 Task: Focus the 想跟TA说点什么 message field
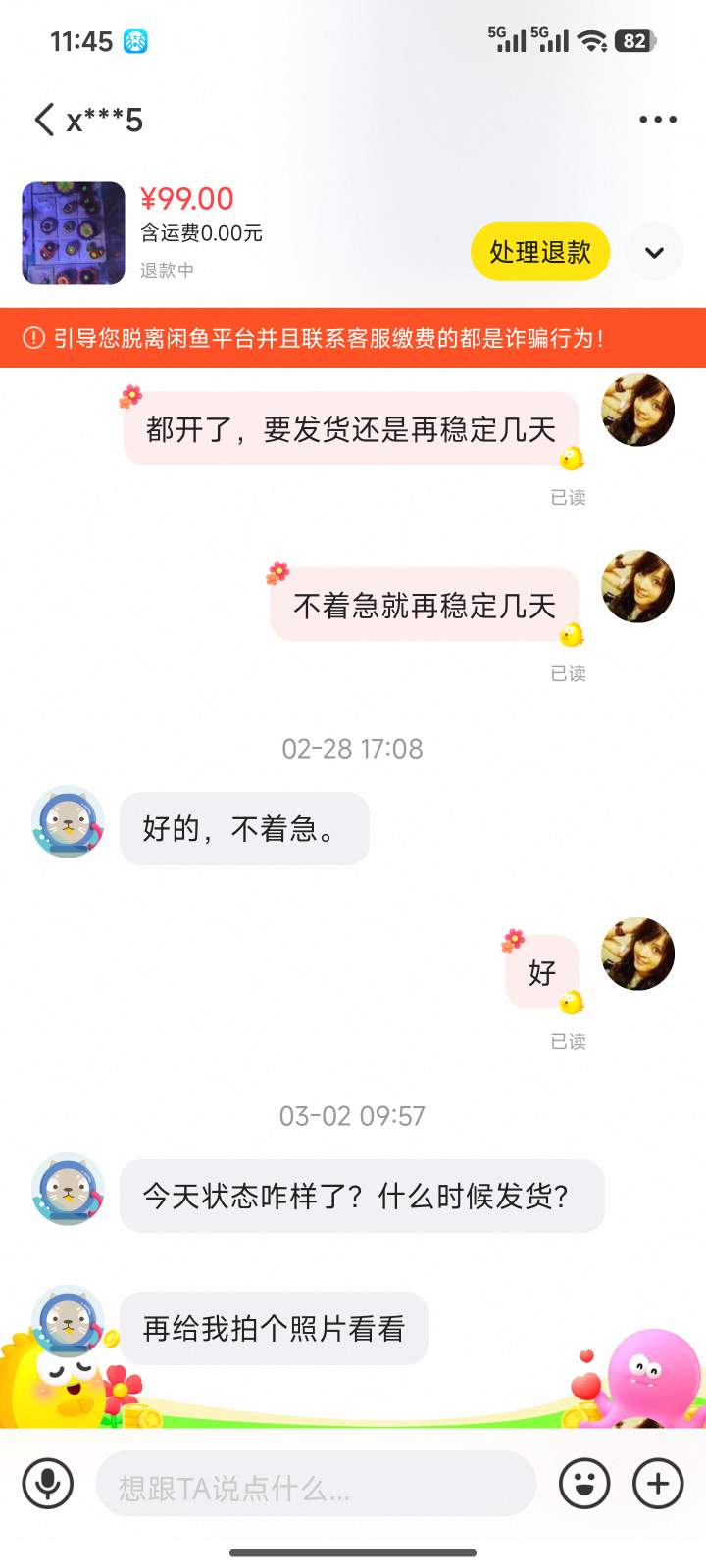(x=316, y=1484)
